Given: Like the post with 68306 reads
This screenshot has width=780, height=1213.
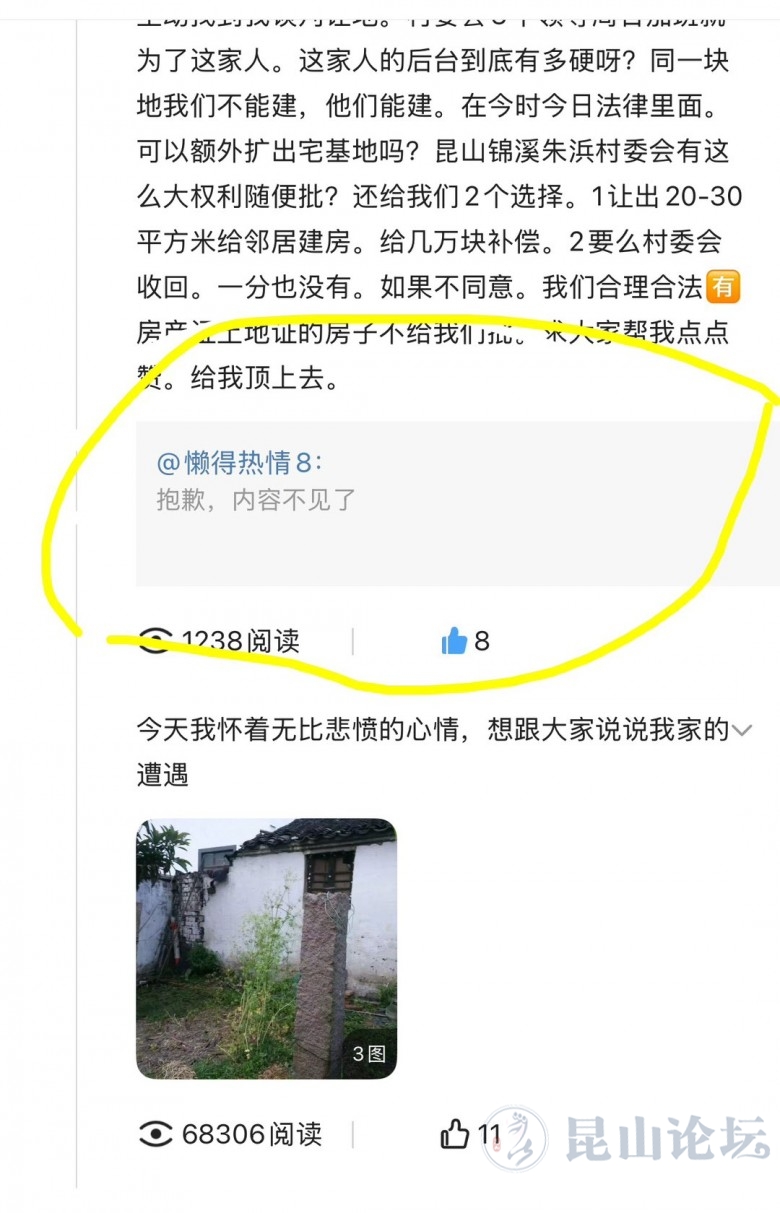Looking at the screenshot, I should coord(456,1133).
